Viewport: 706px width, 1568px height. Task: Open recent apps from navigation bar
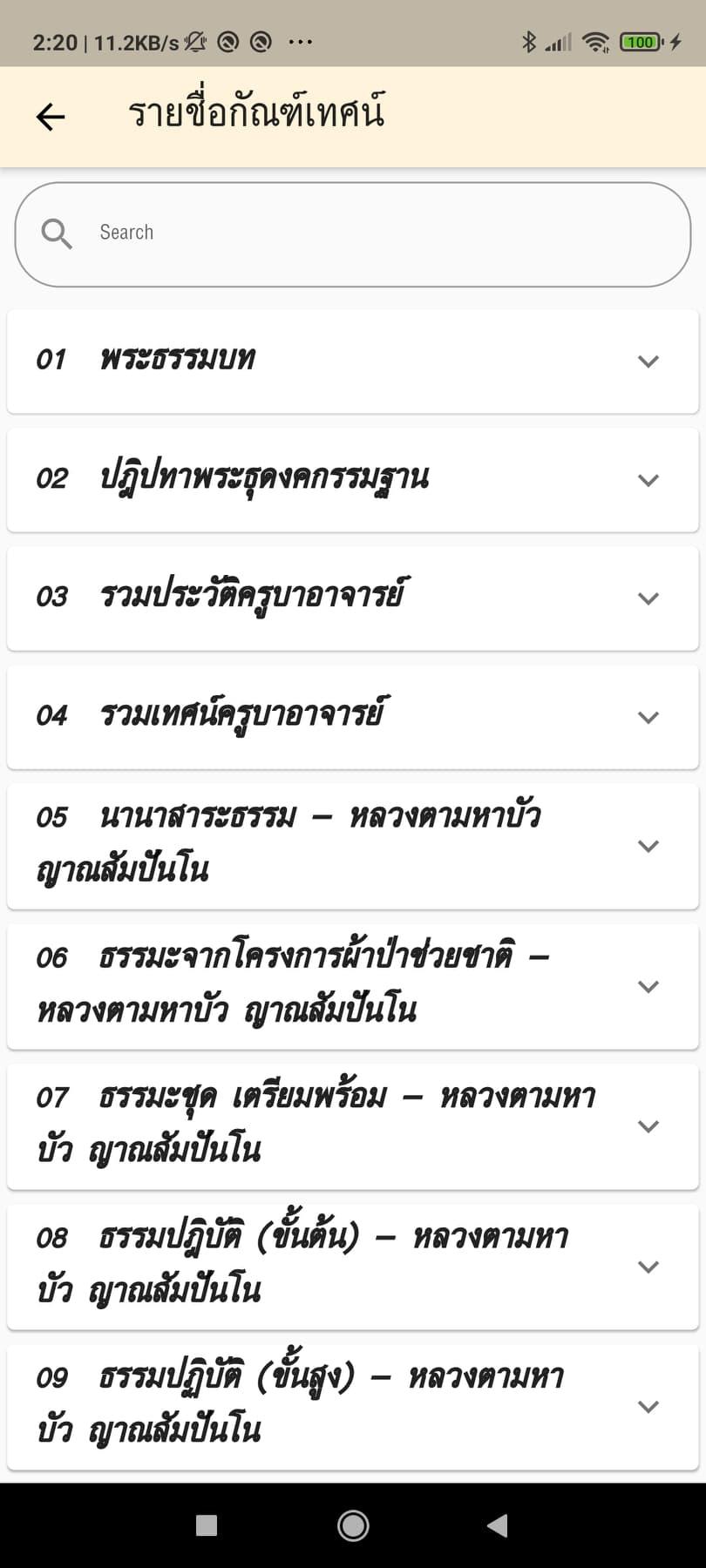[207, 1525]
